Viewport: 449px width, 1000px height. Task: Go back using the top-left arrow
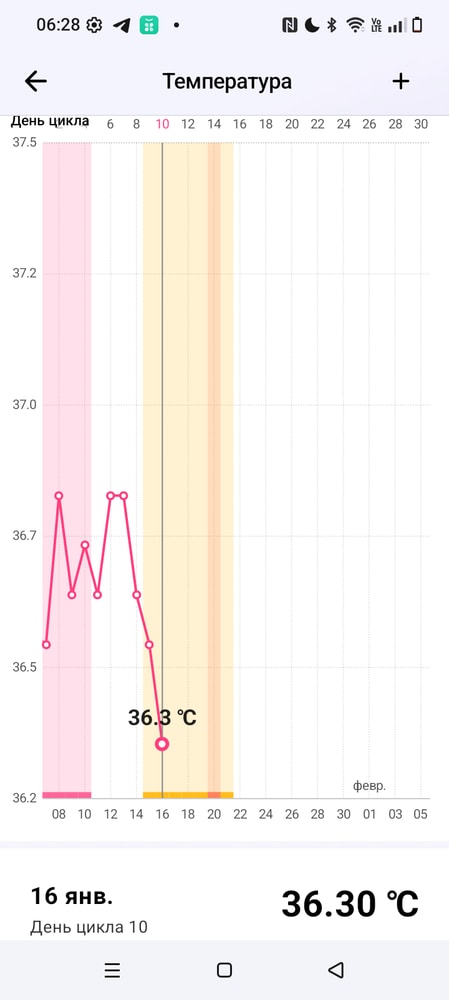36,81
